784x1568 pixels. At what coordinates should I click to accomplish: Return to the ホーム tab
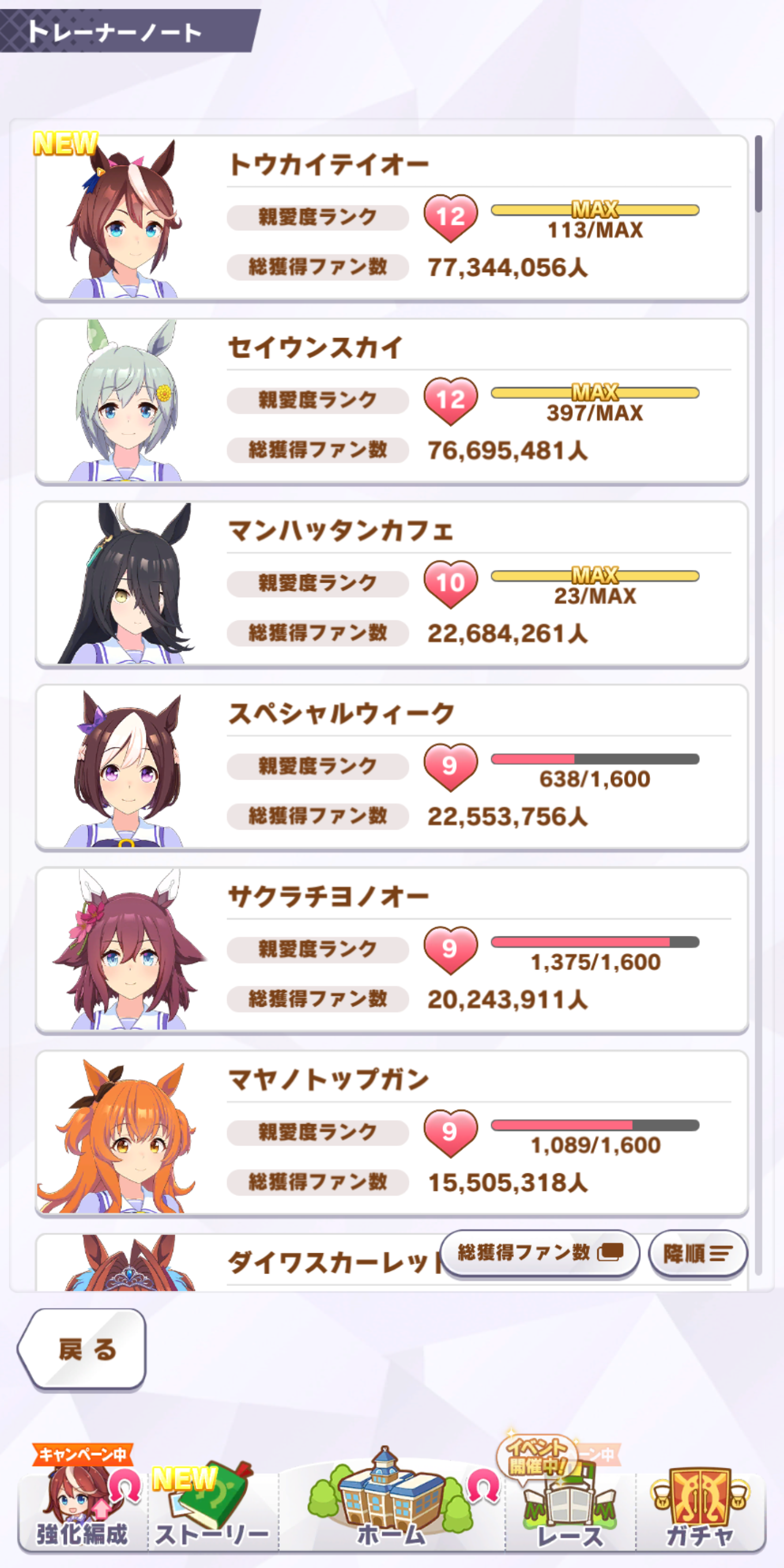(x=391, y=1510)
